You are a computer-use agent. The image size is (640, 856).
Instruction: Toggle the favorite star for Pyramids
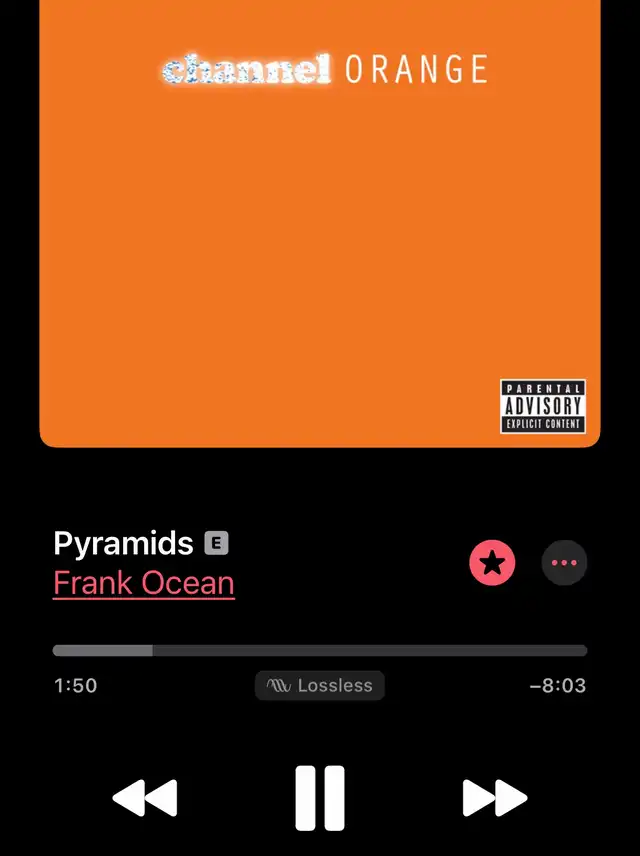click(492, 563)
